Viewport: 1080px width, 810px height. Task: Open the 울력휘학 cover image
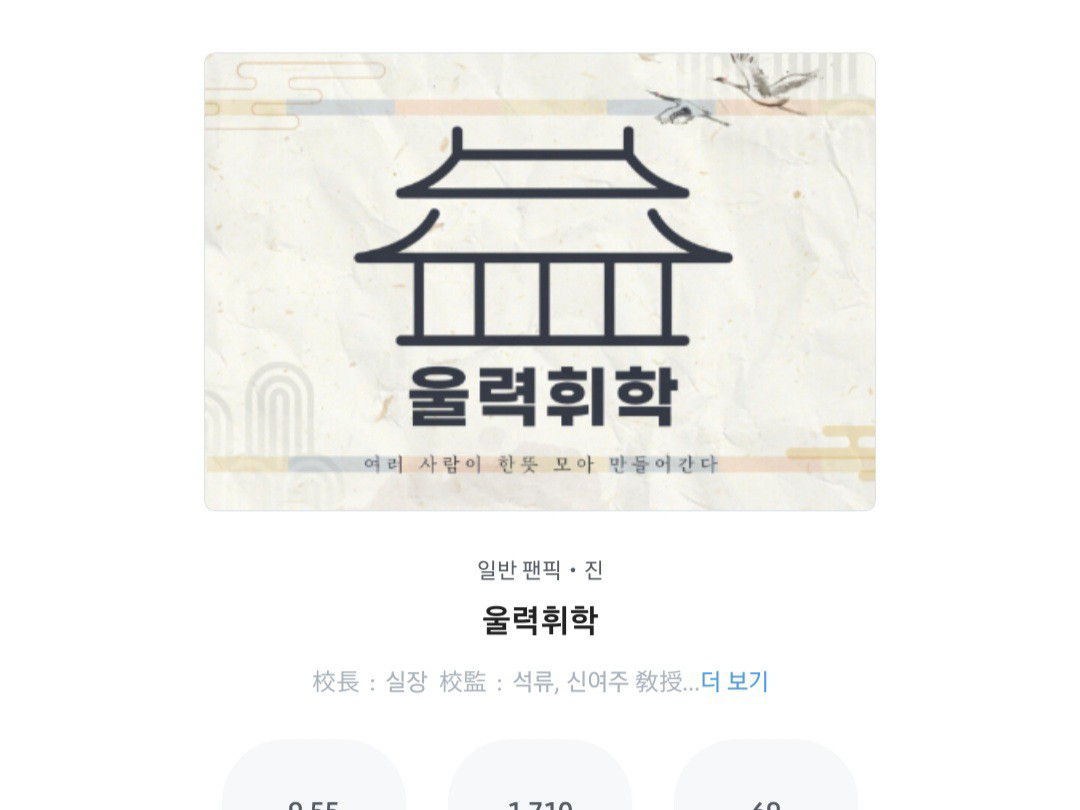click(x=540, y=282)
